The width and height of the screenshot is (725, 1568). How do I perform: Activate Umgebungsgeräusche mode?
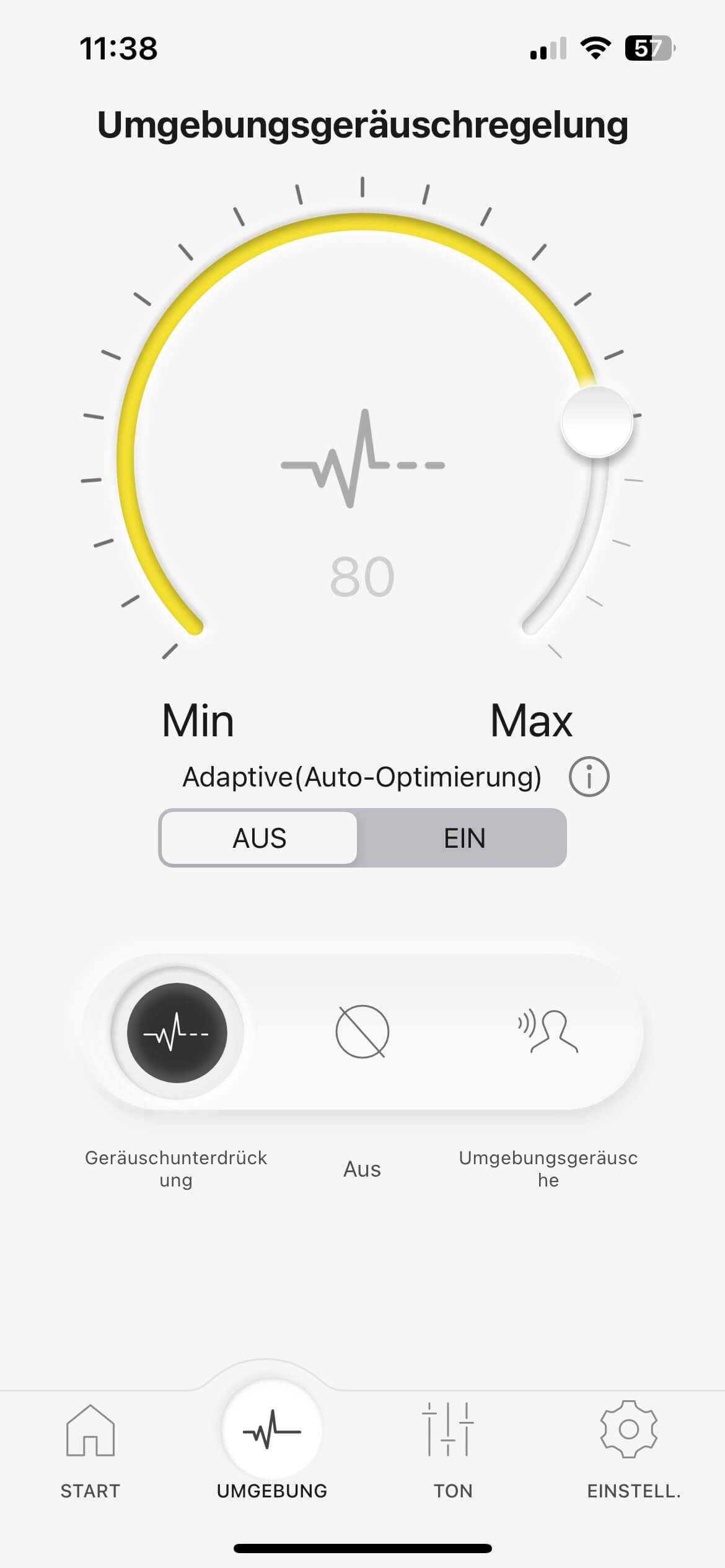(548, 1032)
